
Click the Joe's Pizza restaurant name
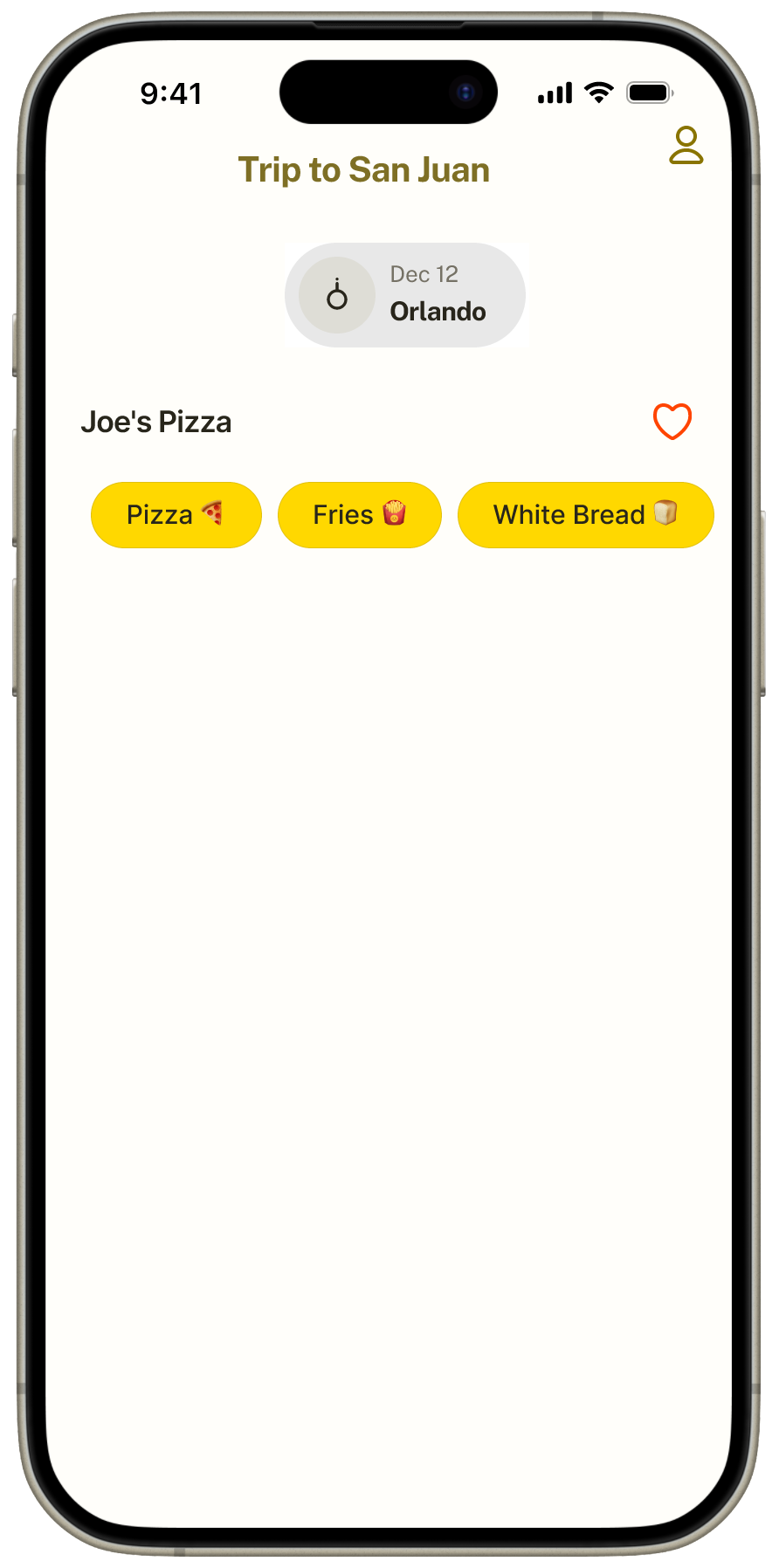point(157,421)
